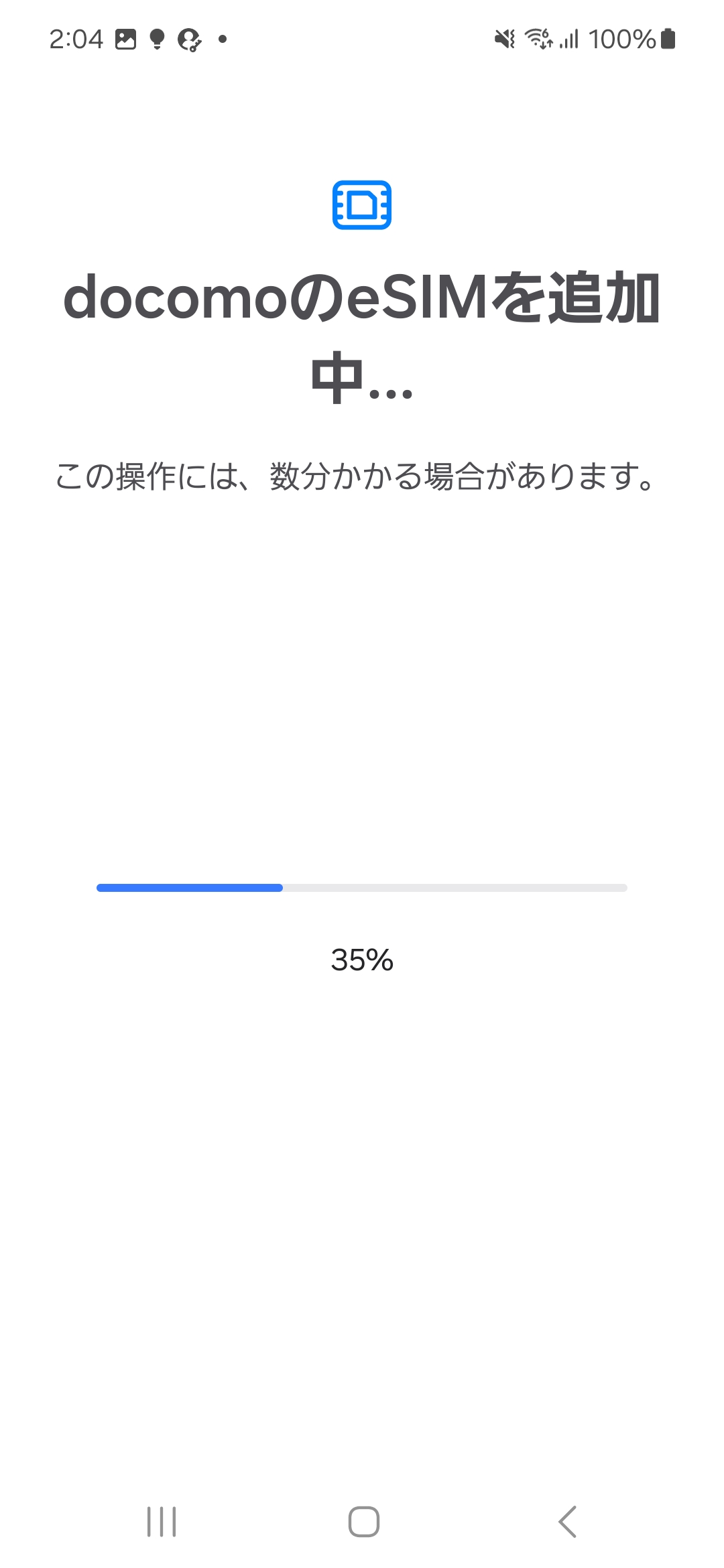Go back using the navigation bar
This screenshot has width=724, height=1568.
[567, 1521]
